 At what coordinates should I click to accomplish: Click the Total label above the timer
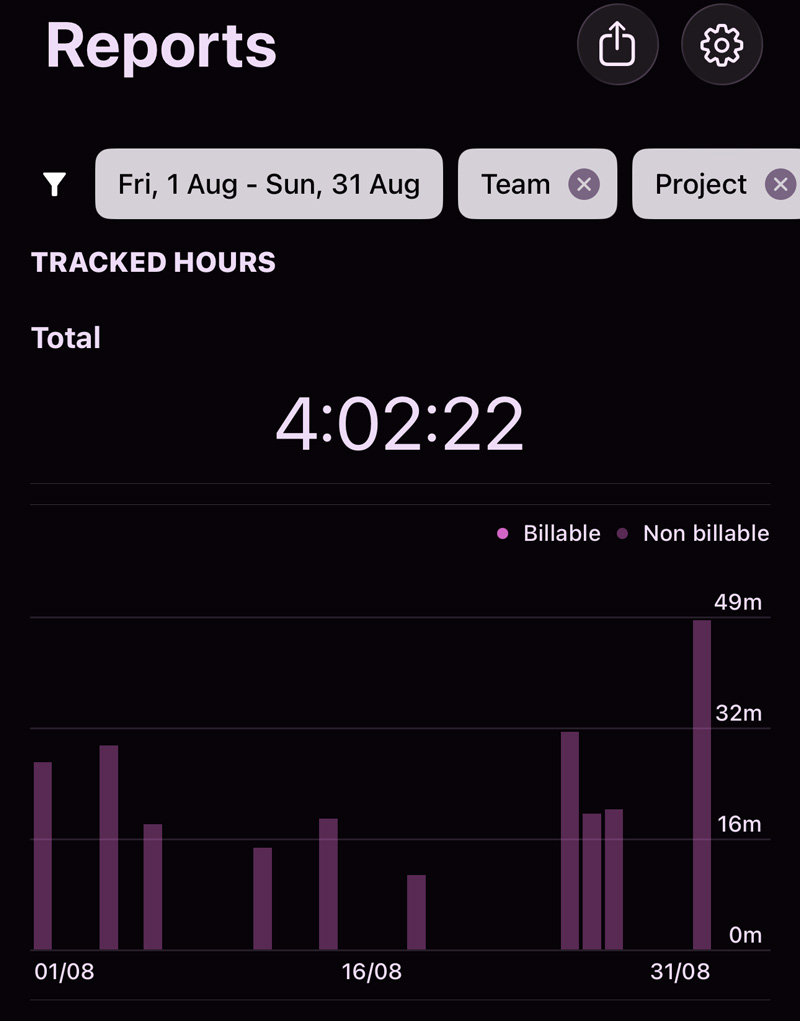[65, 338]
